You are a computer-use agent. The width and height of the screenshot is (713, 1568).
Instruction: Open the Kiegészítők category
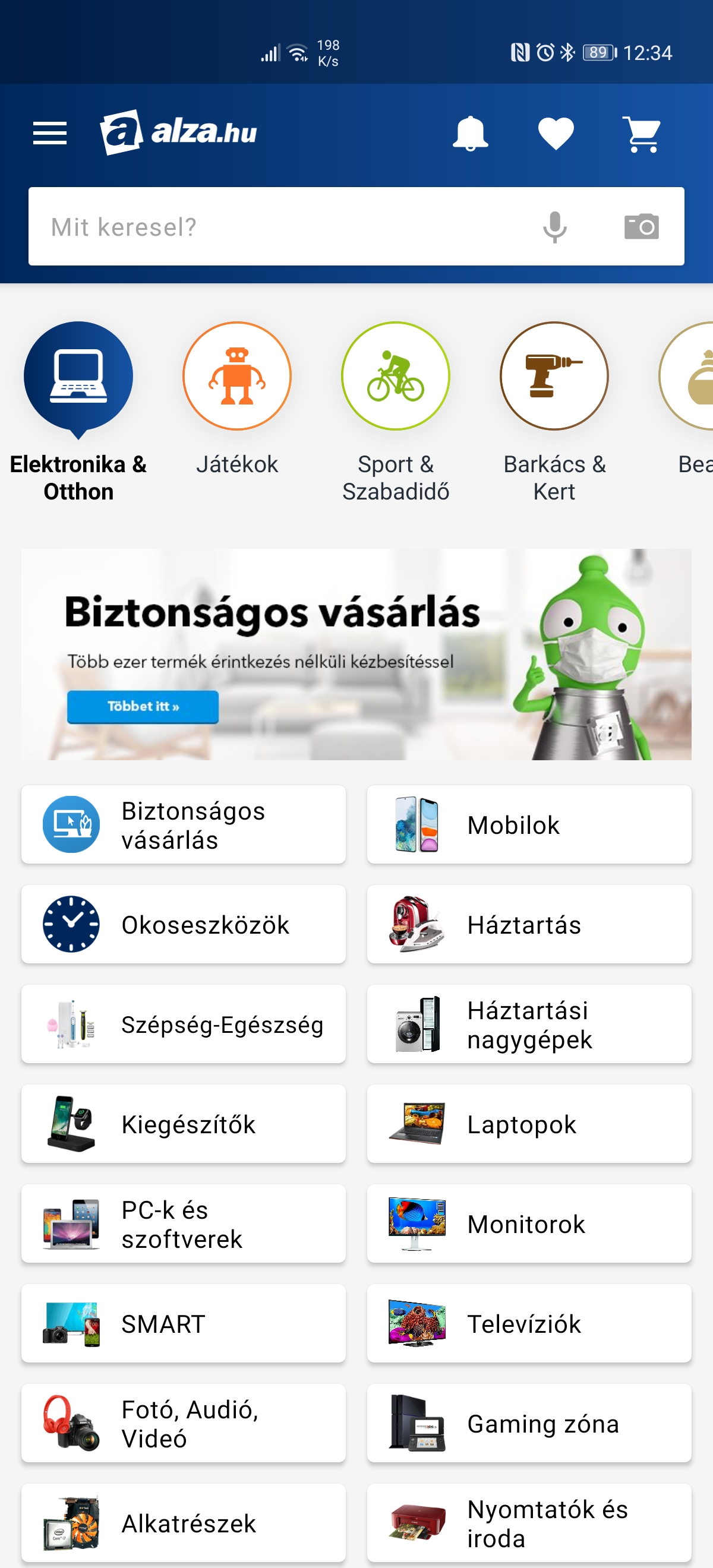183,1124
